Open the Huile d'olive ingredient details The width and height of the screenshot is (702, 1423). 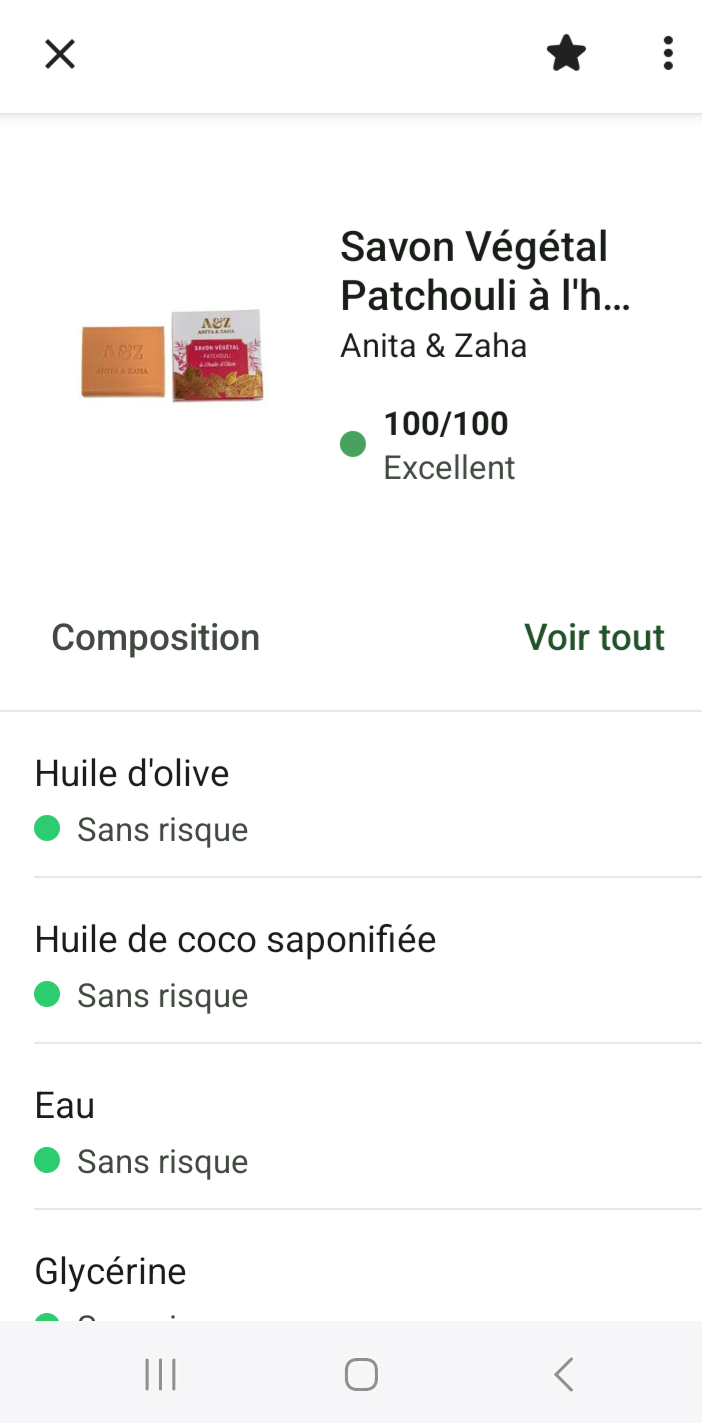click(351, 795)
